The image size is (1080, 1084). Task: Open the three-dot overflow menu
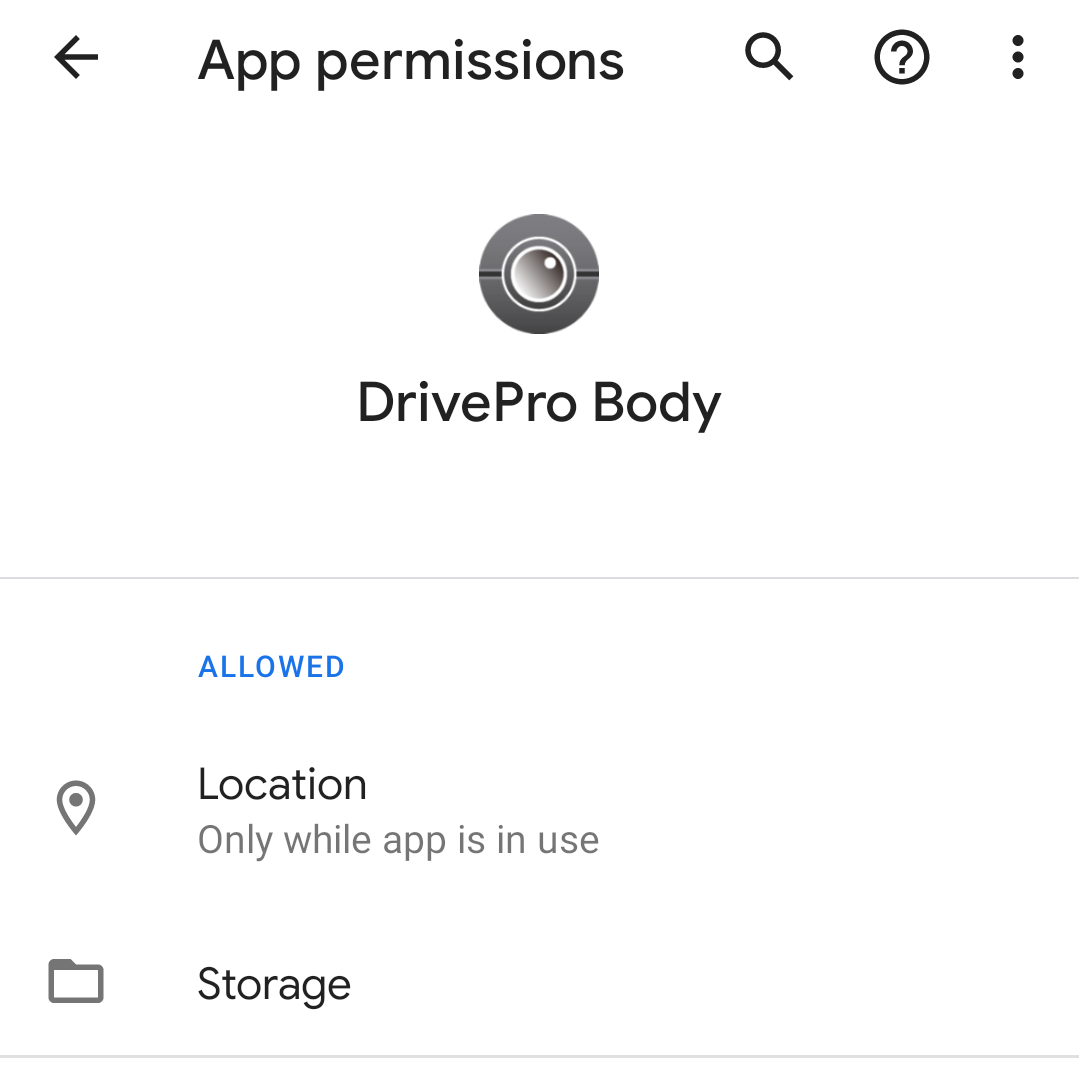coord(1017,58)
